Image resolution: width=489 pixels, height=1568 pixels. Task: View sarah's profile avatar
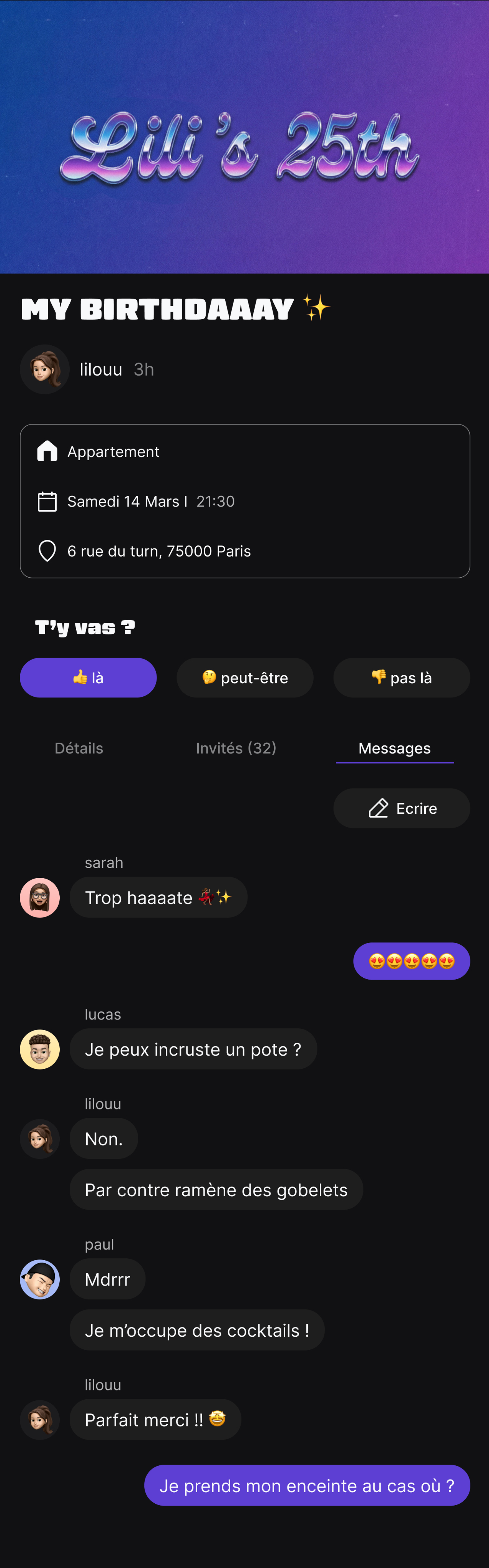[40, 898]
